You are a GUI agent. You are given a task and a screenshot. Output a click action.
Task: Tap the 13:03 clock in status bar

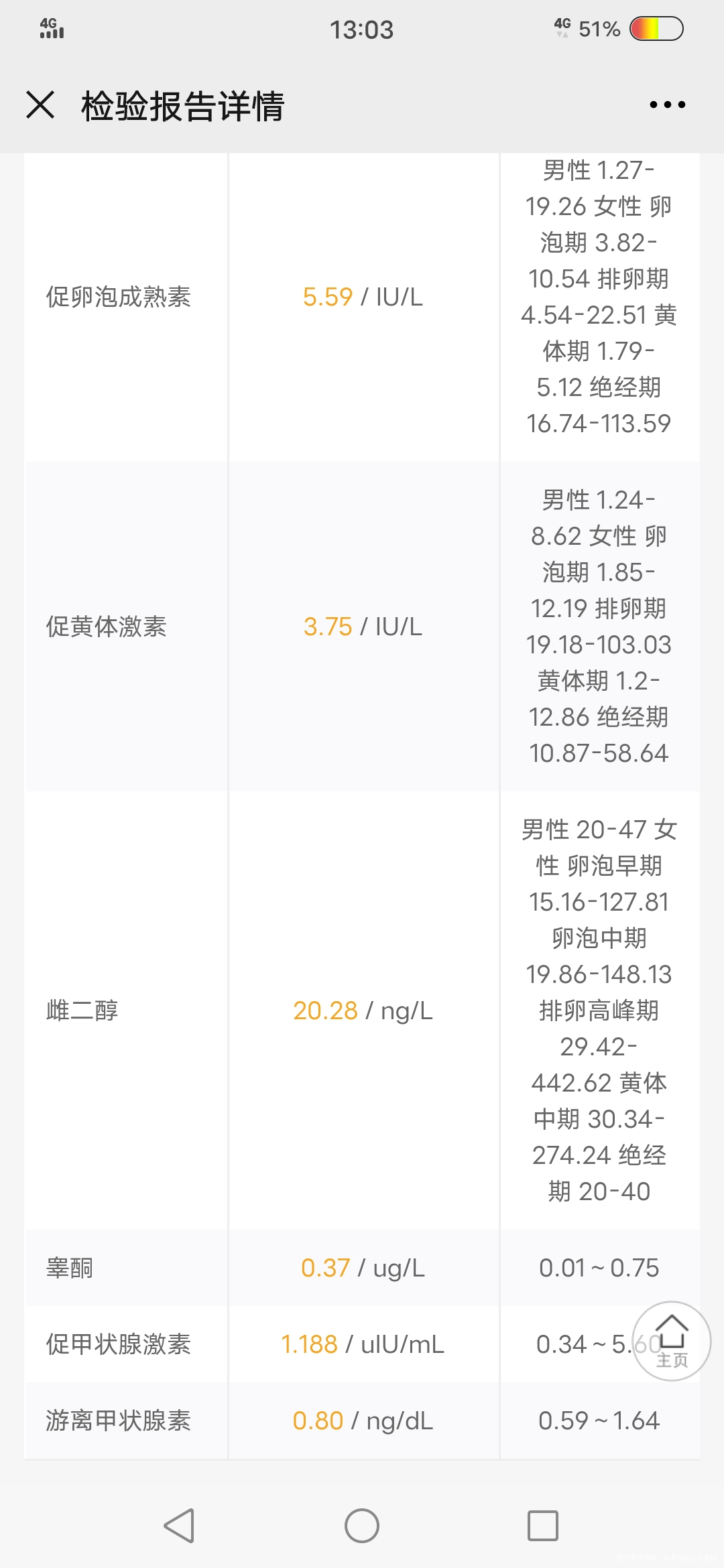362,28
